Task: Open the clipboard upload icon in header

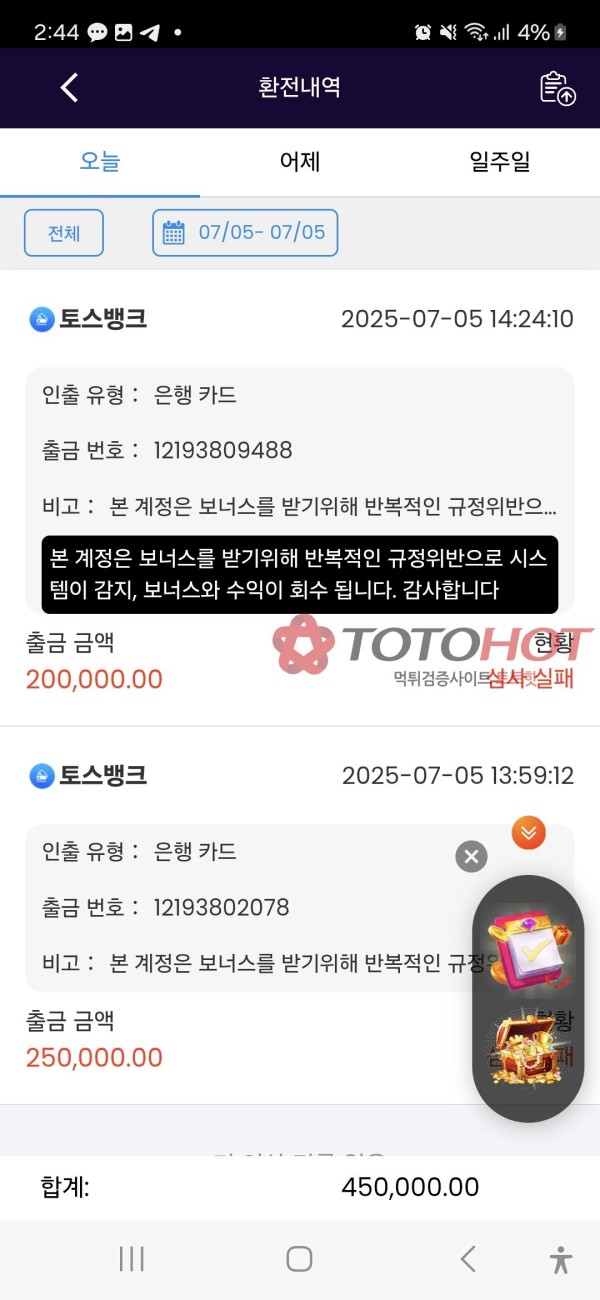Action: pyautogui.click(x=558, y=88)
